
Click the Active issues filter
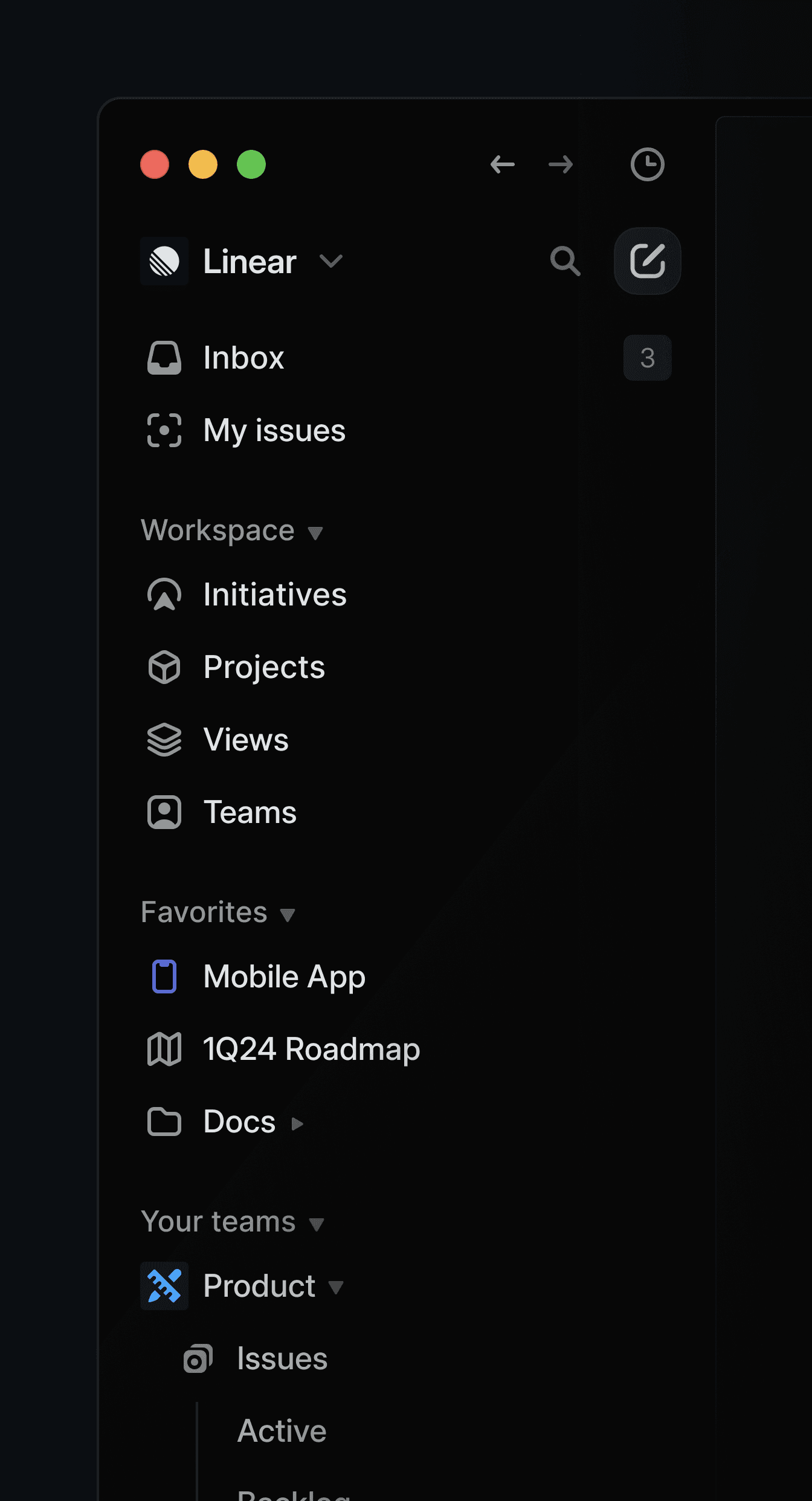coord(282,1430)
